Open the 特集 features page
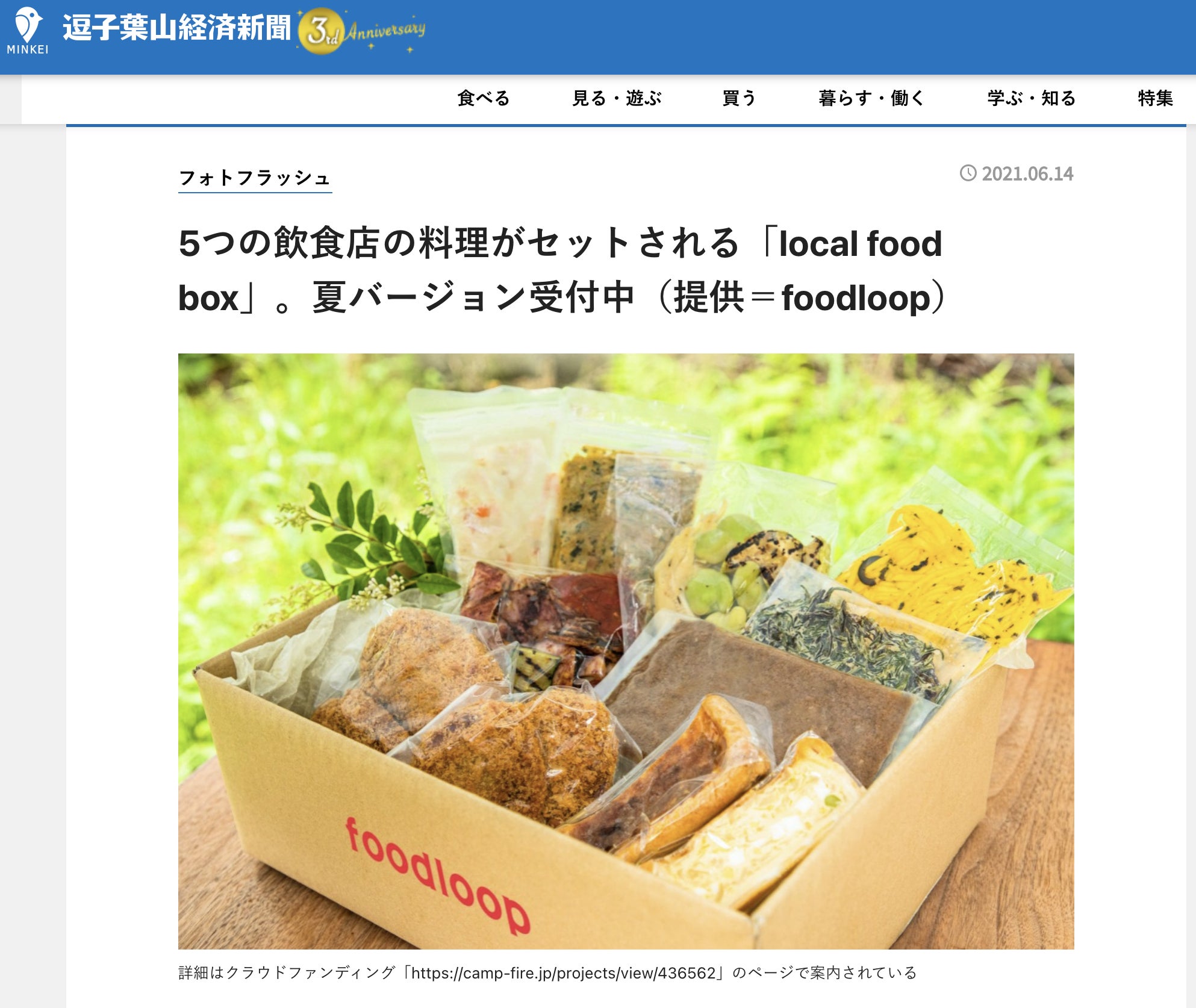This screenshot has height=1008, width=1196. (x=1155, y=98)
